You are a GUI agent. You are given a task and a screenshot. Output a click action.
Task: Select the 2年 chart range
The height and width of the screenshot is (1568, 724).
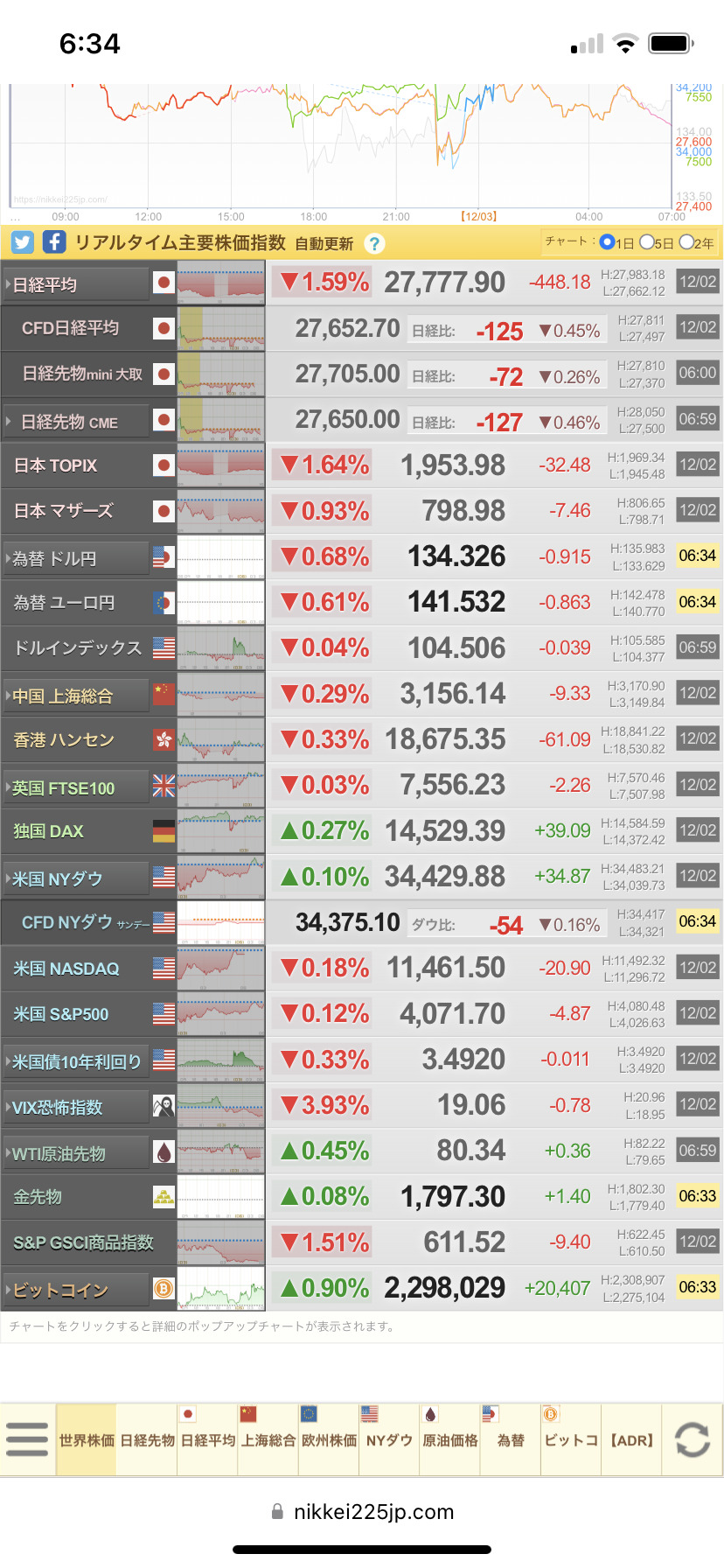(696, 242)
